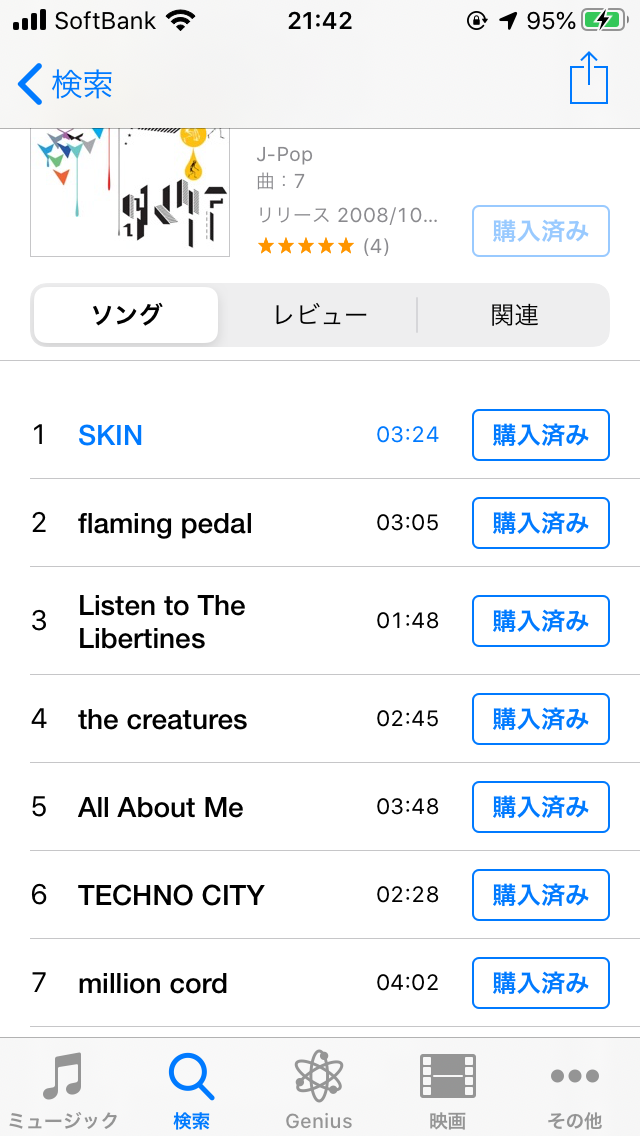The width and height of the screenshot is (640, 1136).
Task: Tap the 検索 tab in the bottom bar
Action: point(191,1090)
